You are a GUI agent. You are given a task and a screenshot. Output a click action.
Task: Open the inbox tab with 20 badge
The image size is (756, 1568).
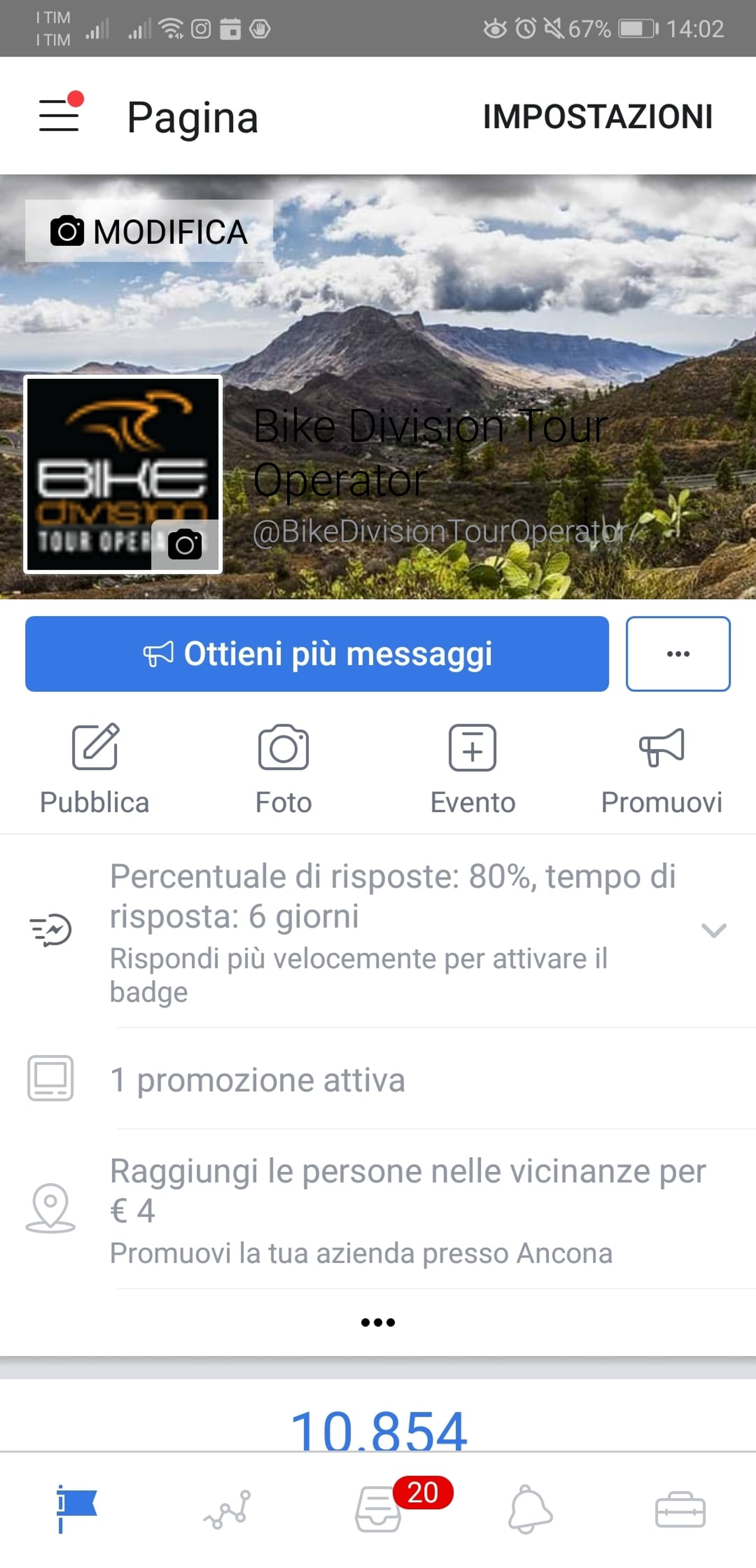tap(378, 1508)
